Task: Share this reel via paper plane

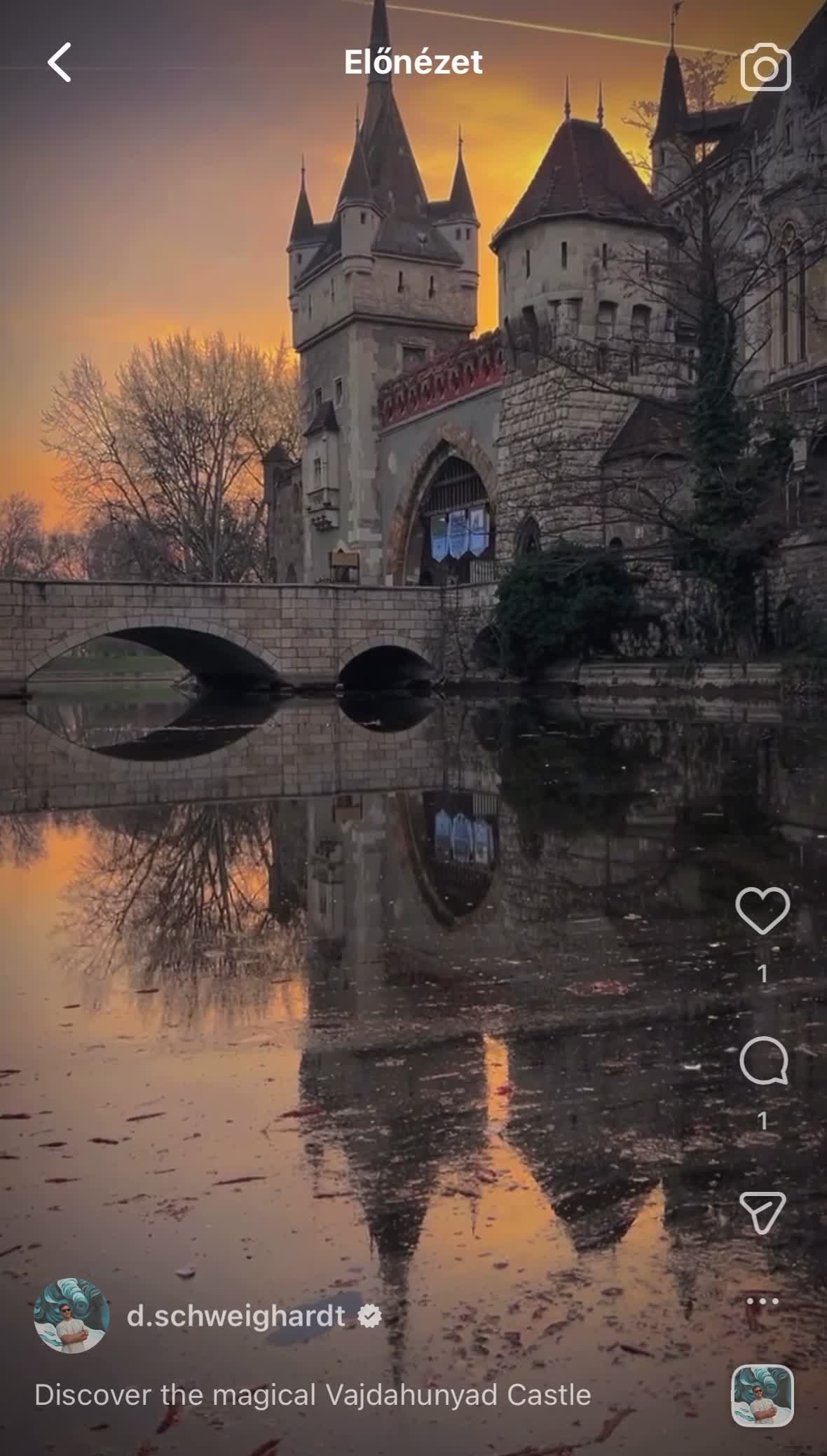Action: (763, 1211)
